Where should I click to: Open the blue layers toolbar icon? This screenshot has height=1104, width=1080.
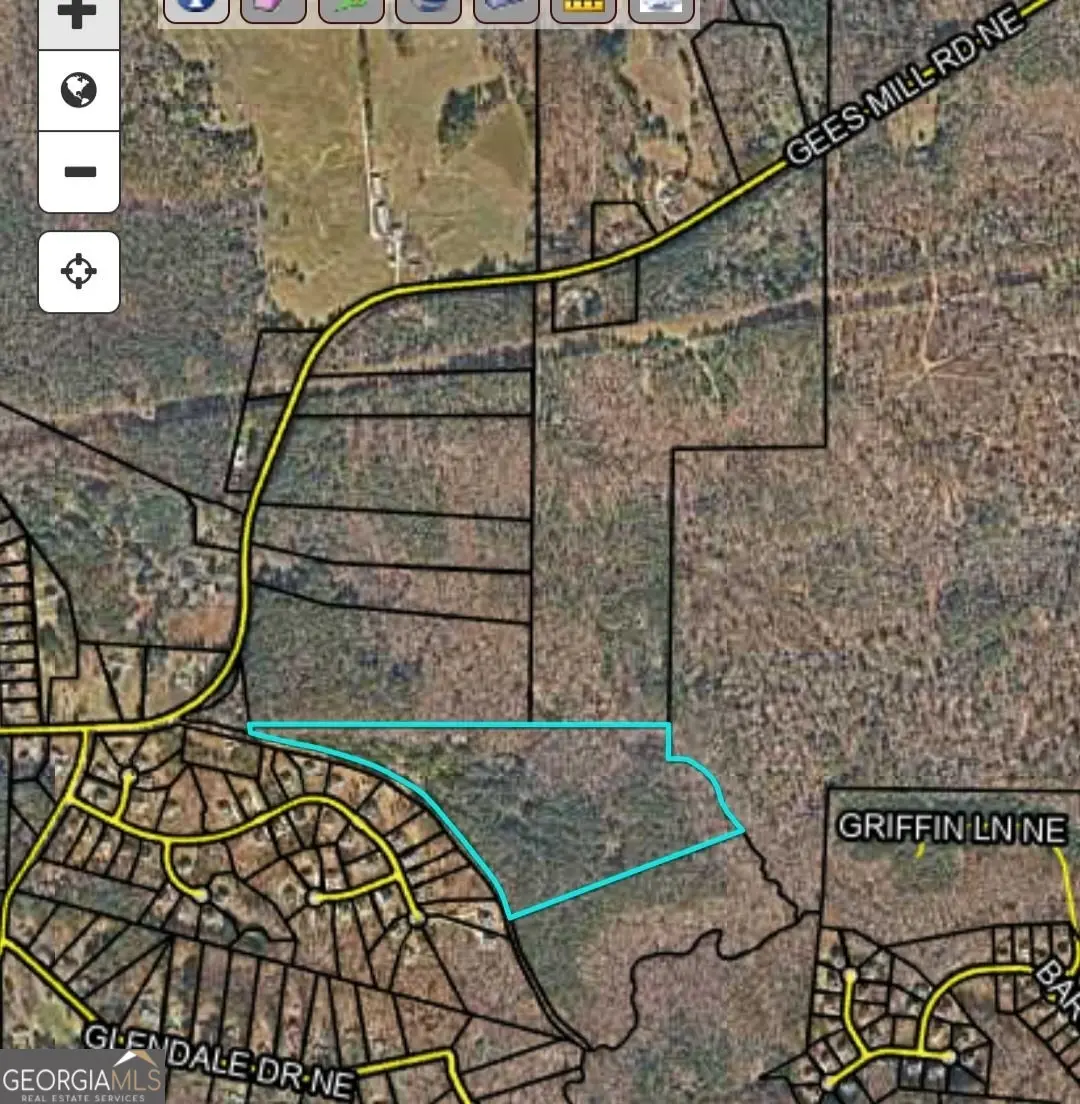(x=427, y=8)
